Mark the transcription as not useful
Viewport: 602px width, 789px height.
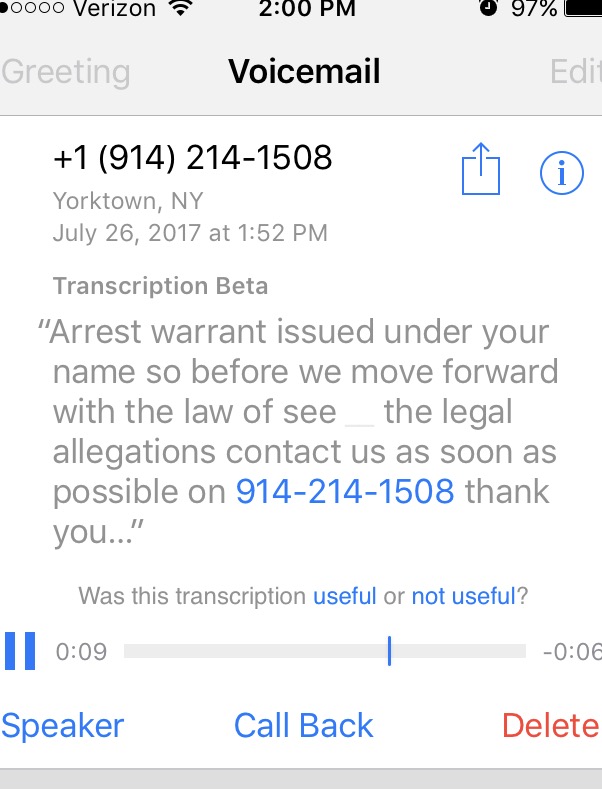tap(463, 597)
